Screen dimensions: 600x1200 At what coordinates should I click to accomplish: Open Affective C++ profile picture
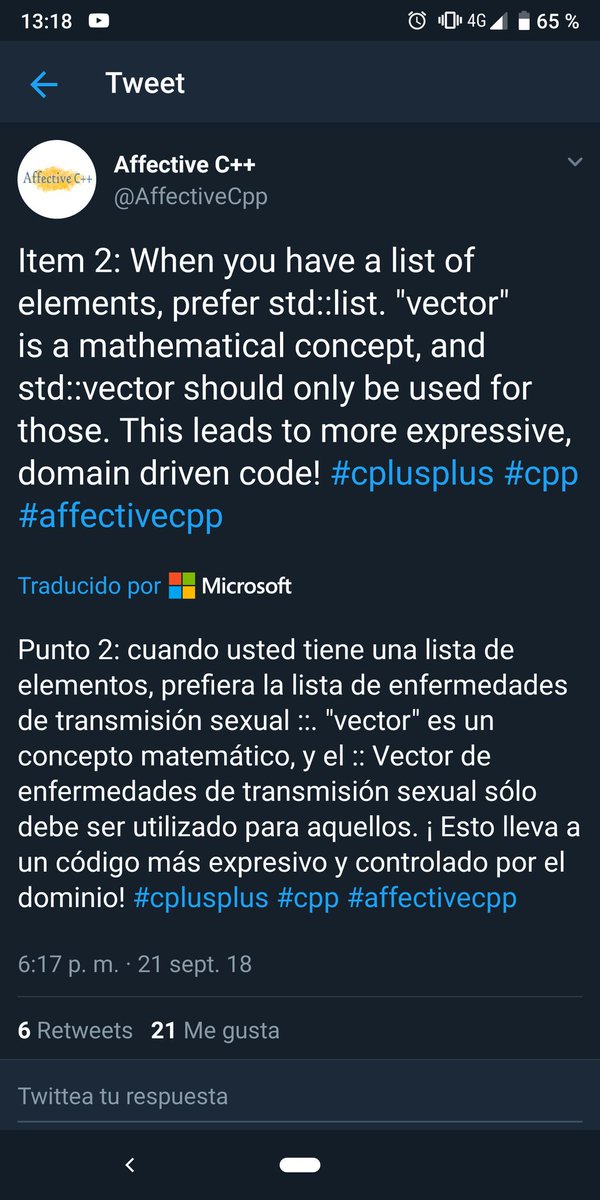58,180
